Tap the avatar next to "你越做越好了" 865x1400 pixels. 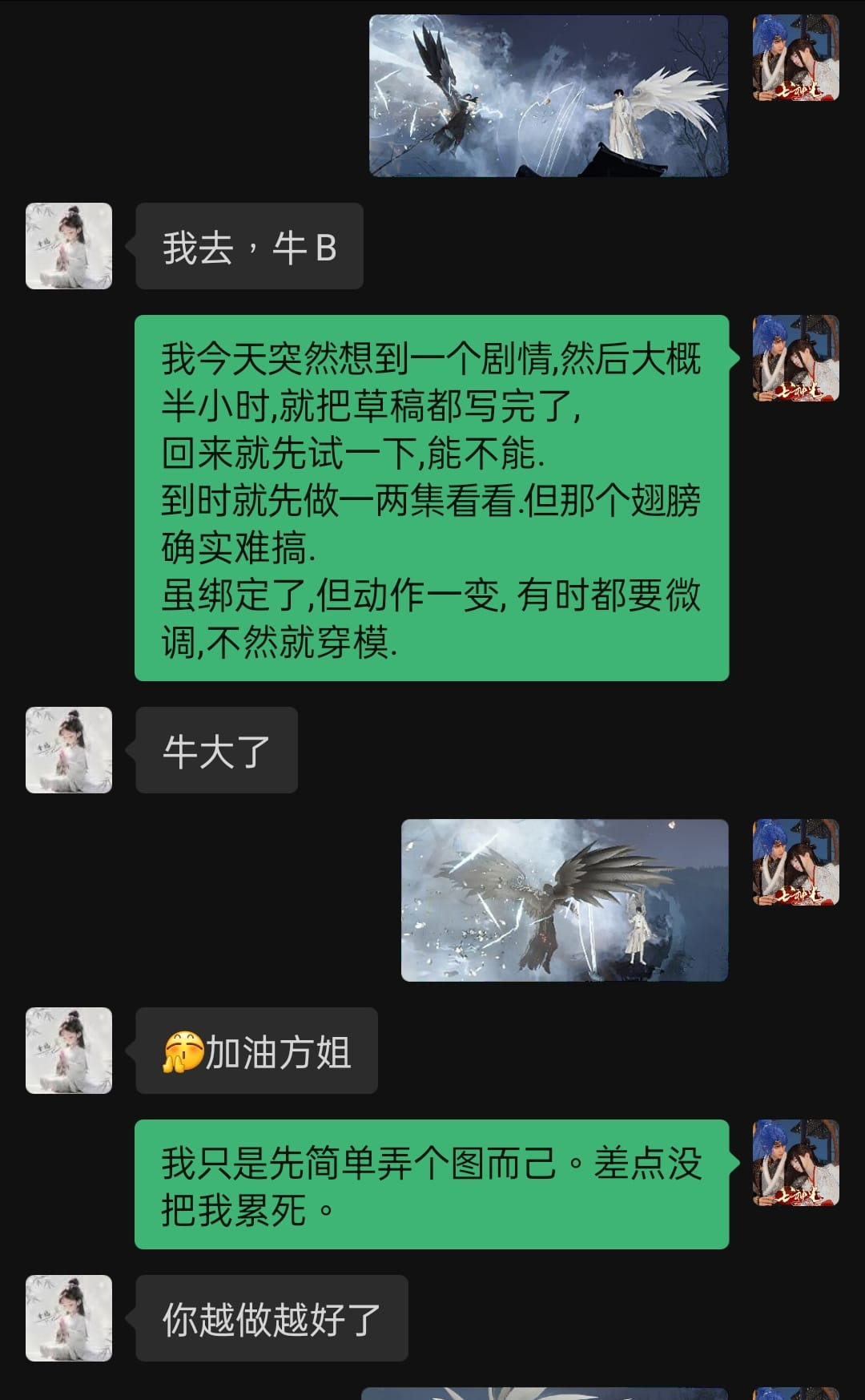69,1318
